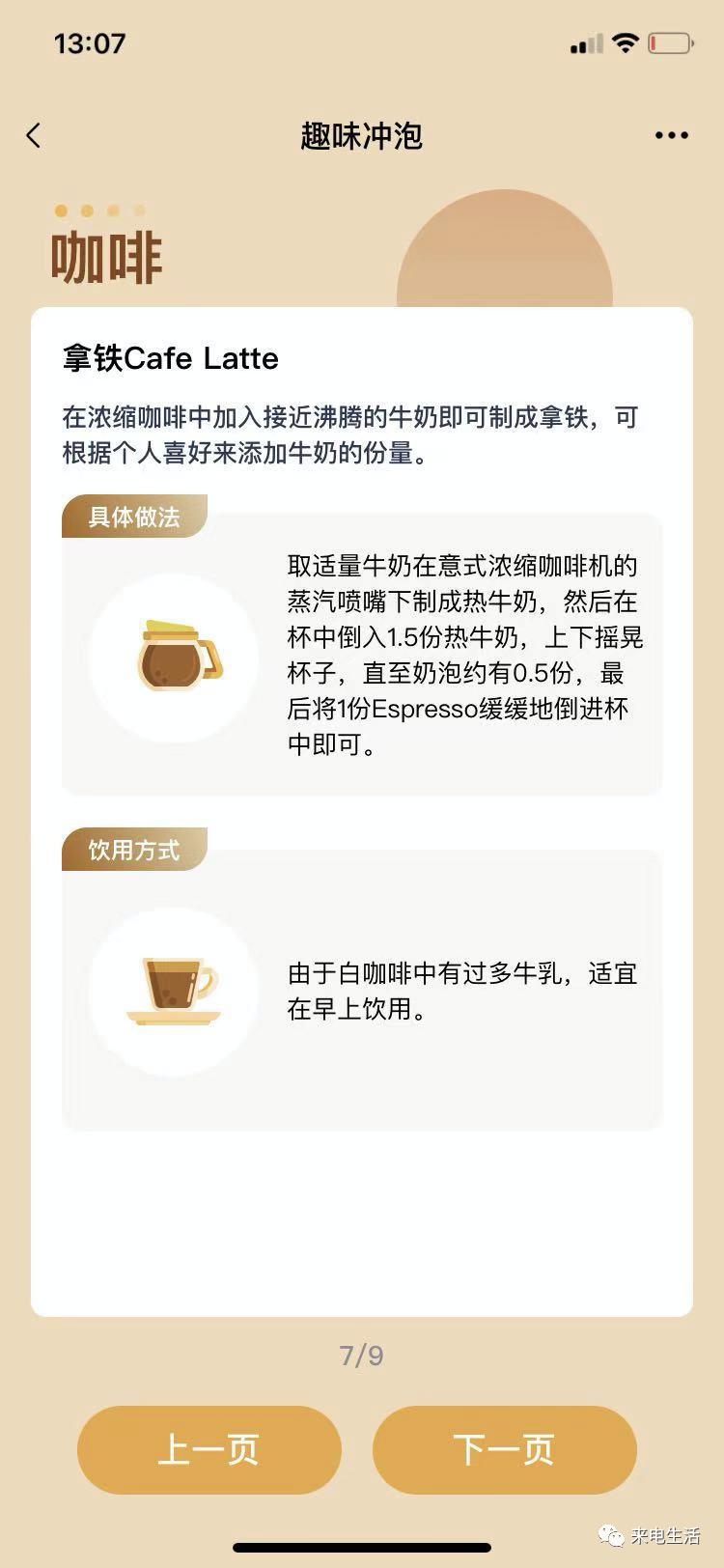Tap the Wi-Fi icon in the status bar

(x=627, y=42)
